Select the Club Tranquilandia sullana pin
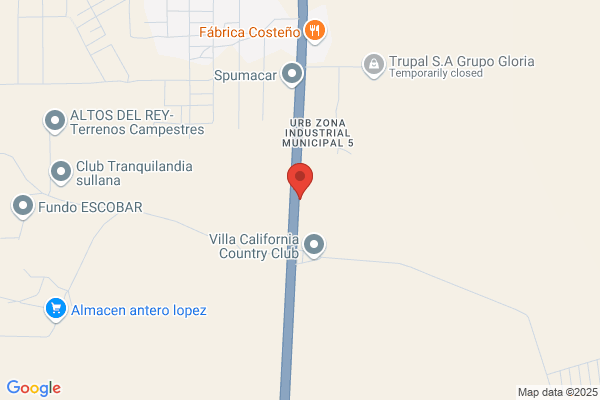The image size is (600, 400). (61, 173)
